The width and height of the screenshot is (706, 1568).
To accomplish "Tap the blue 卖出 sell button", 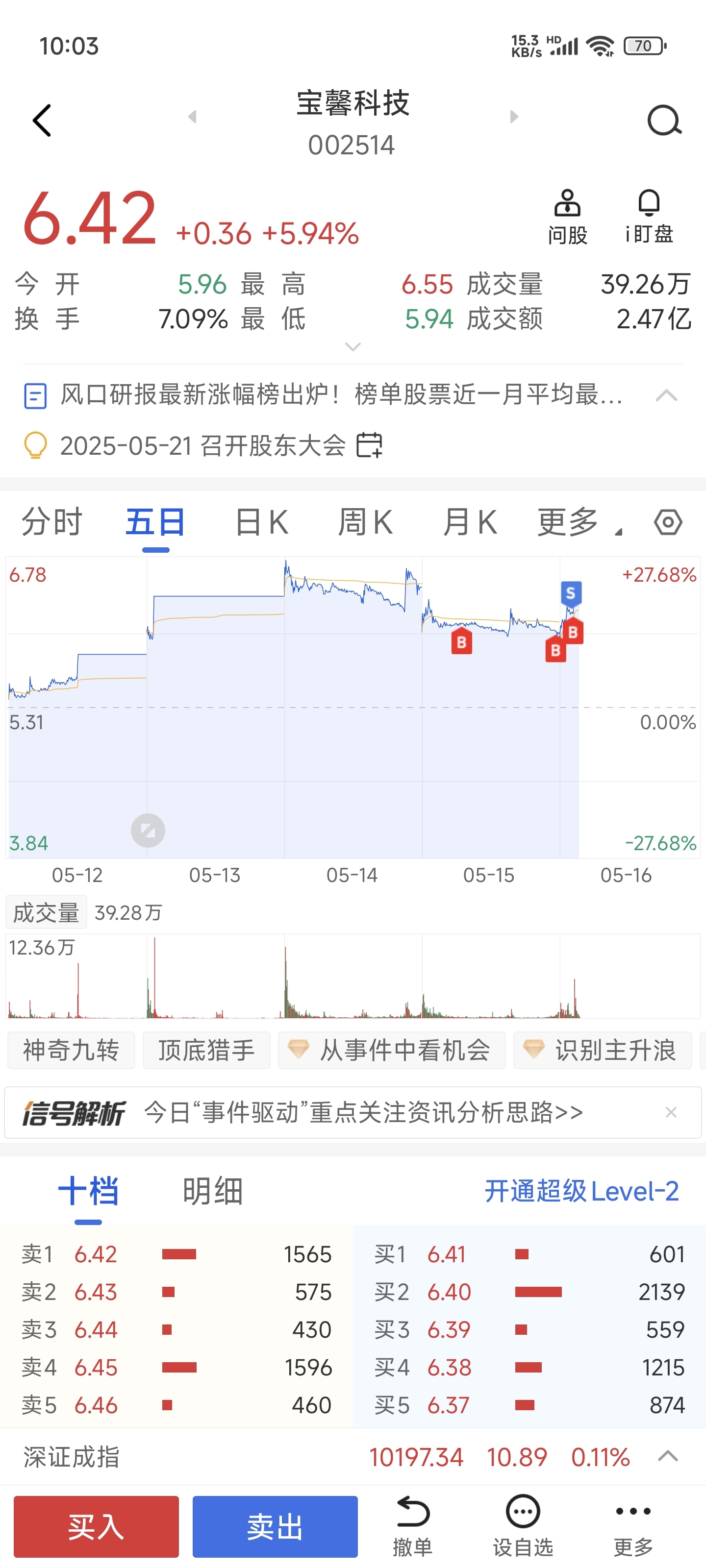I will click(276, 1527).
